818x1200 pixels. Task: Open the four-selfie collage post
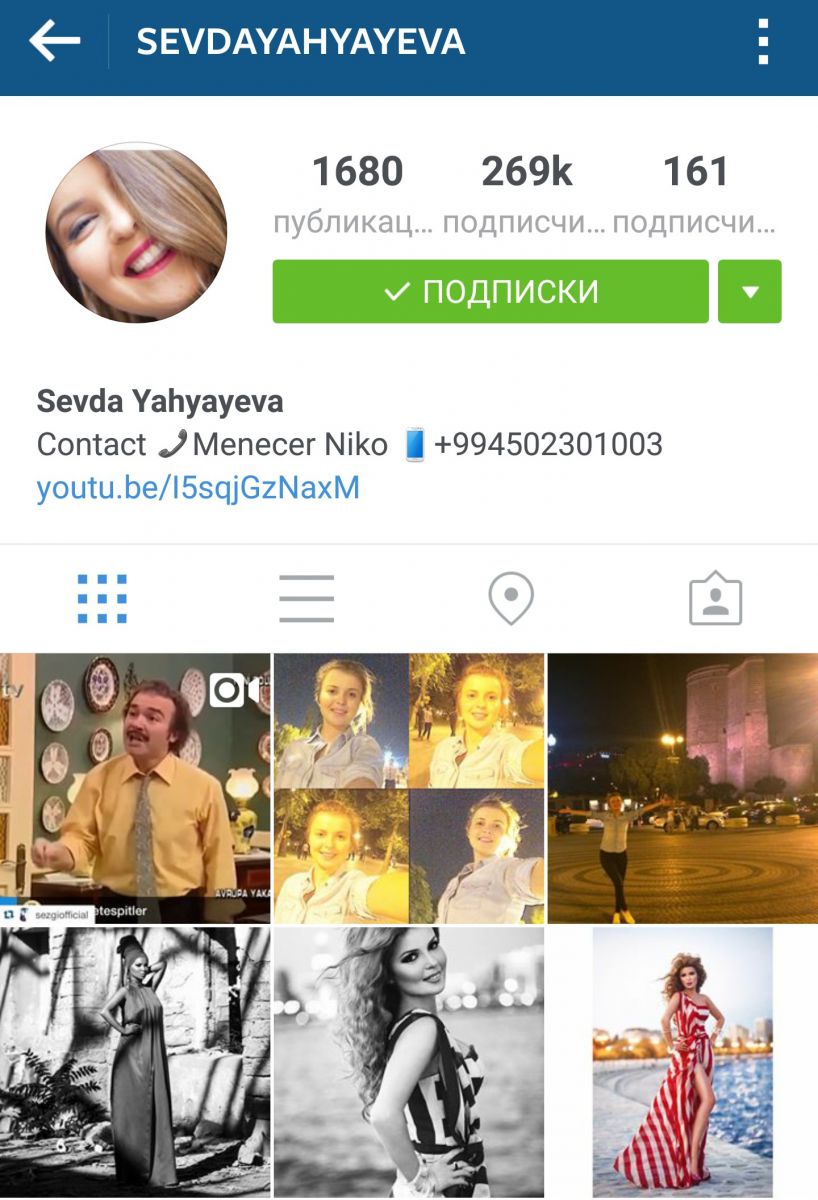point(409,788)
